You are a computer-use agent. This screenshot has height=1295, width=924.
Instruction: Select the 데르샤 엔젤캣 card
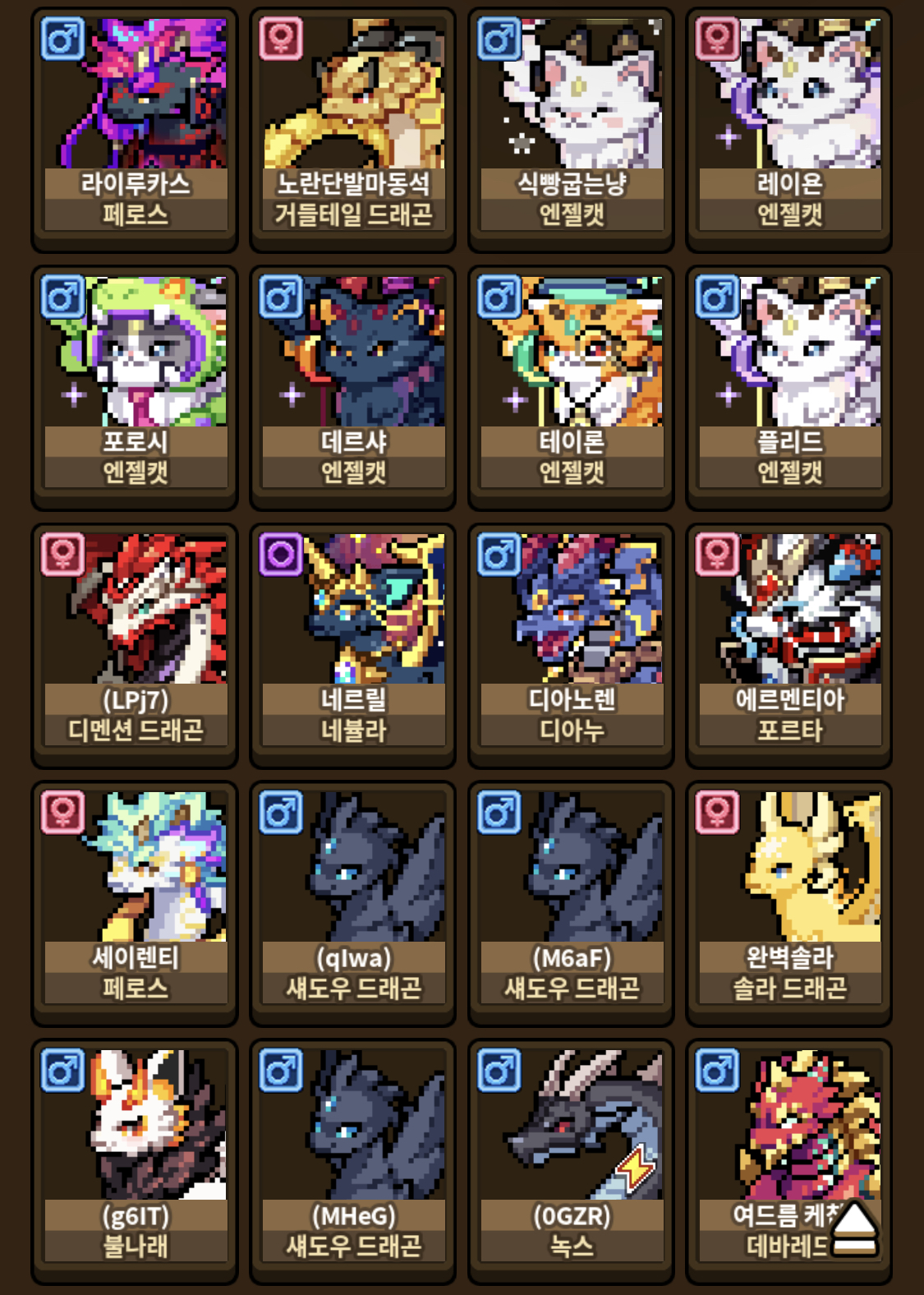[353, 386]
